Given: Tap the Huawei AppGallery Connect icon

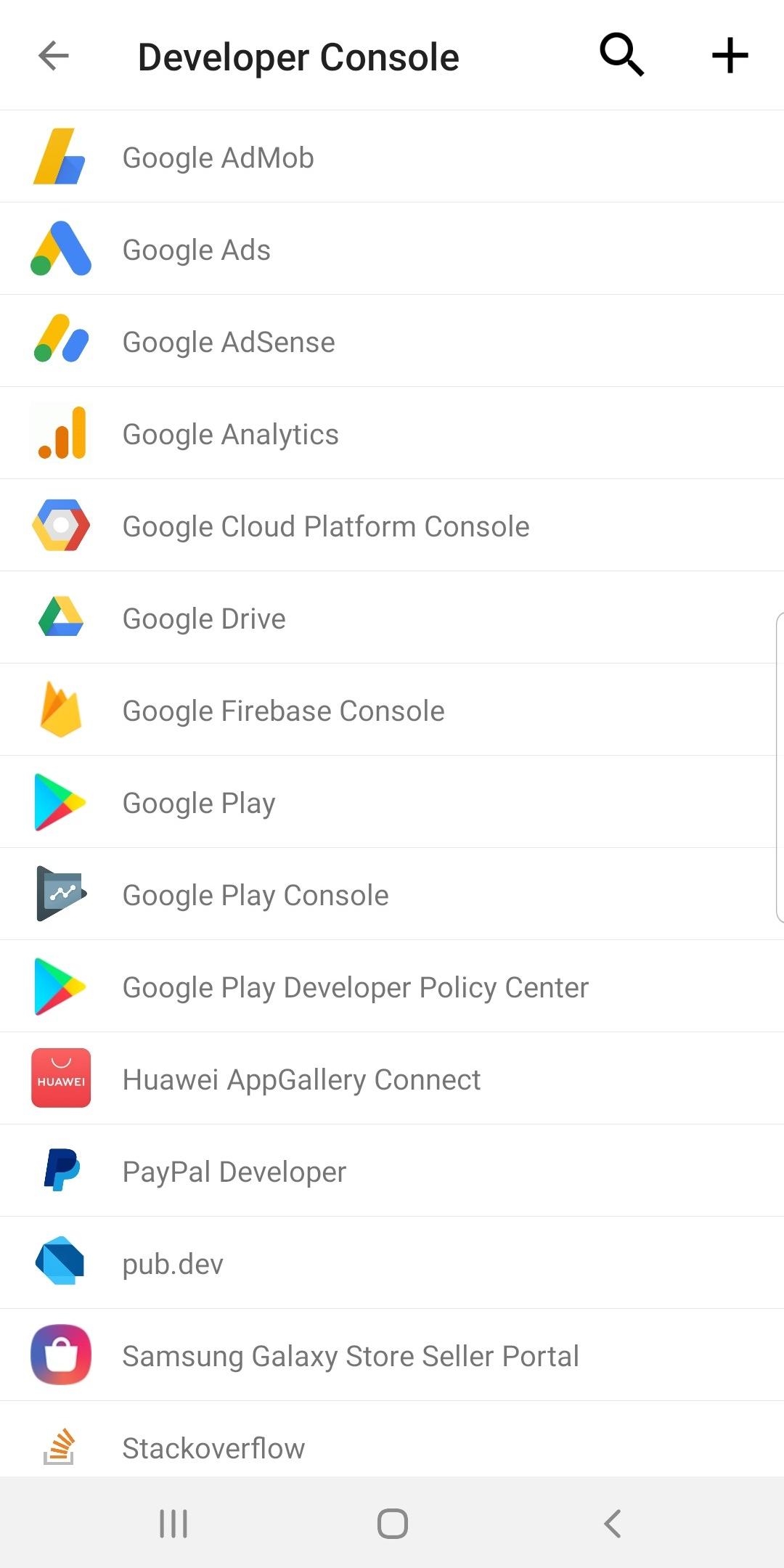Looking at the screenshot, I should (x=60, y=1079).
